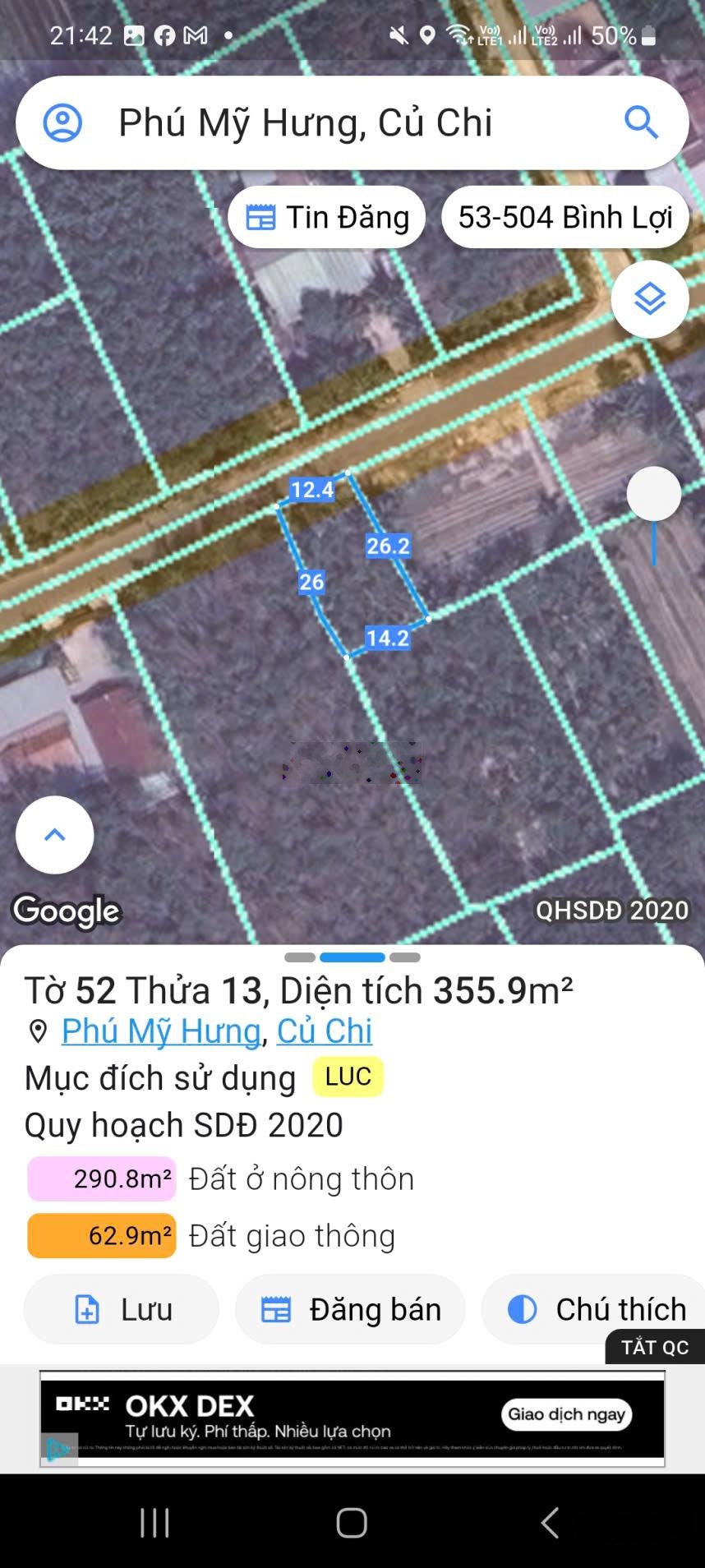
Task: Open the map layers selector
Action: (x=650, y=299)
